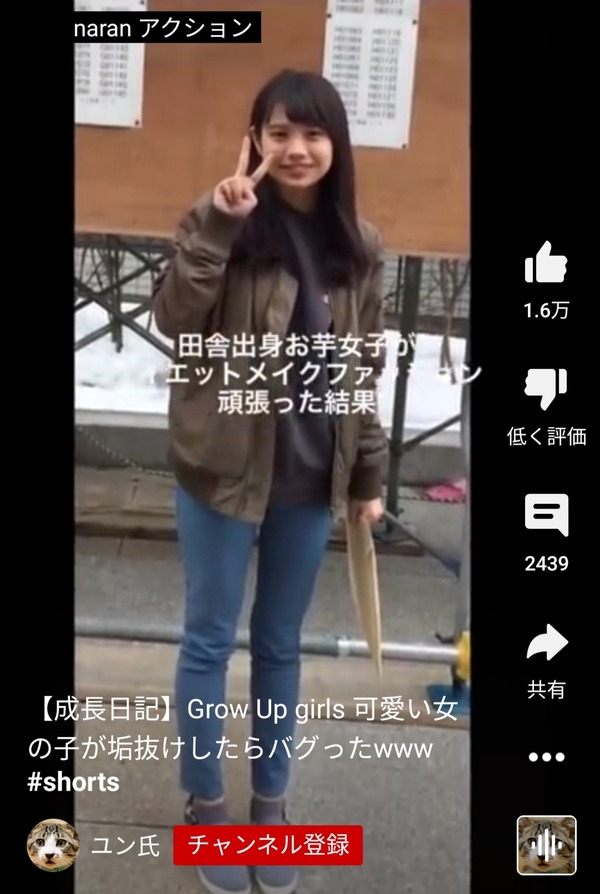Share this video via 共有
600x894 pixels.
(546, 643)
